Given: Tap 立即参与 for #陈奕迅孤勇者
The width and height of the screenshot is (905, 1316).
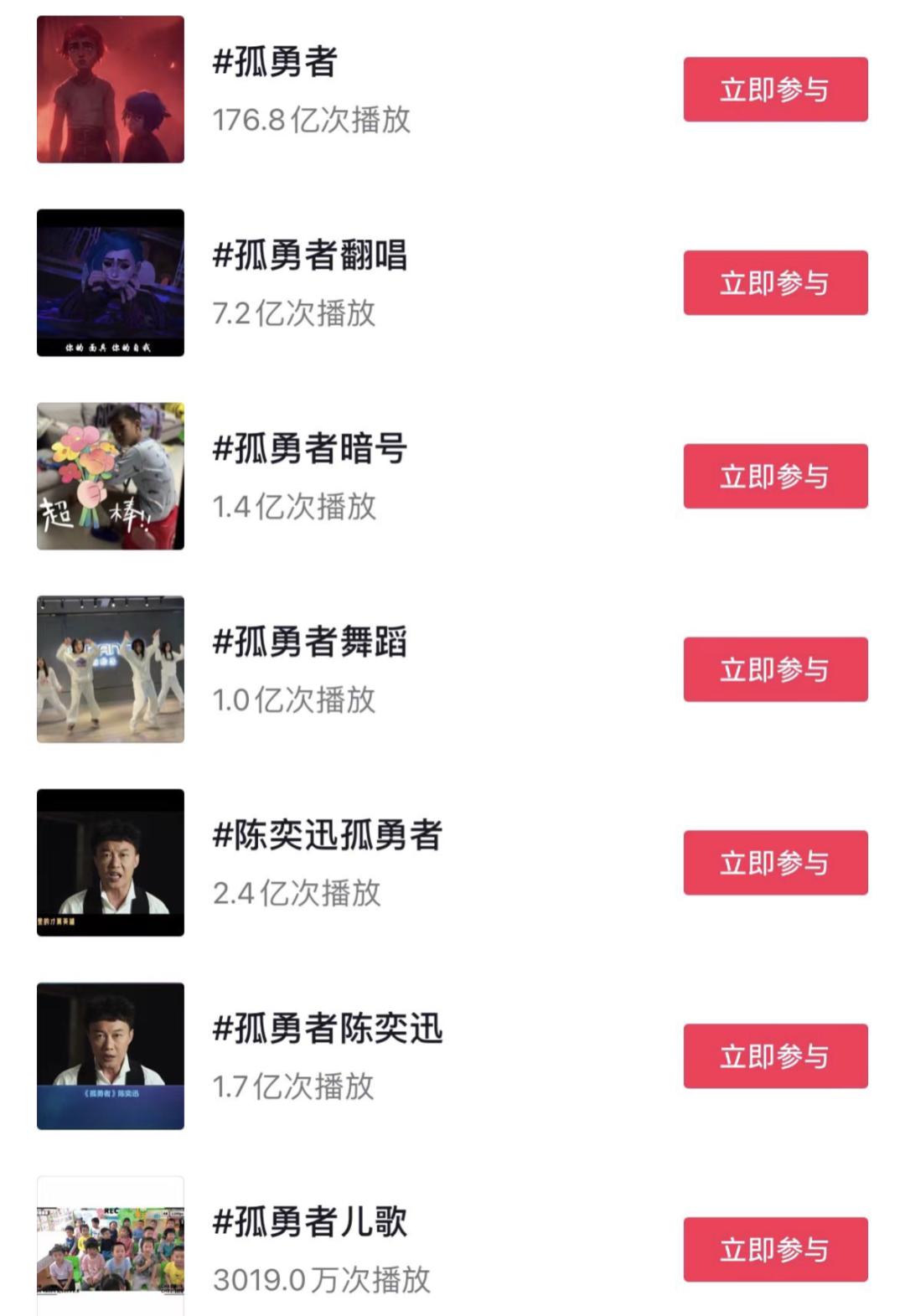Looking at the screenshot, I should point(775,863).
